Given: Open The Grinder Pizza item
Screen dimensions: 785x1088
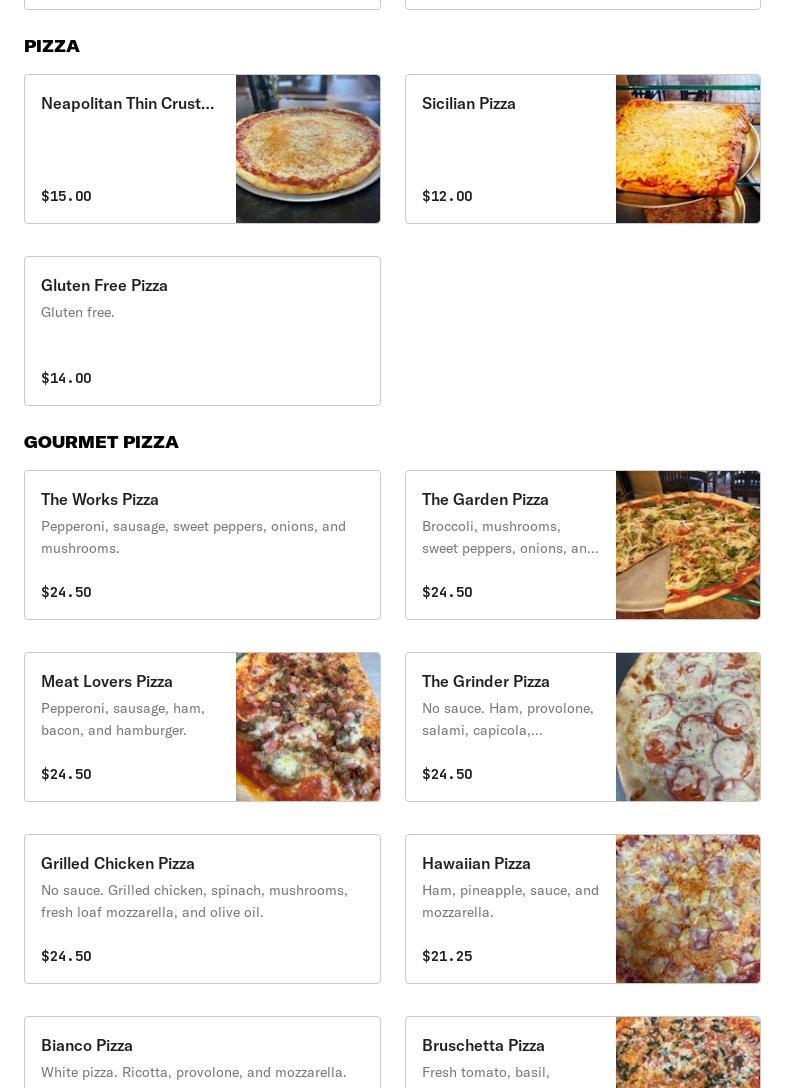Looking at the screenshot, I should click(582, 727).
